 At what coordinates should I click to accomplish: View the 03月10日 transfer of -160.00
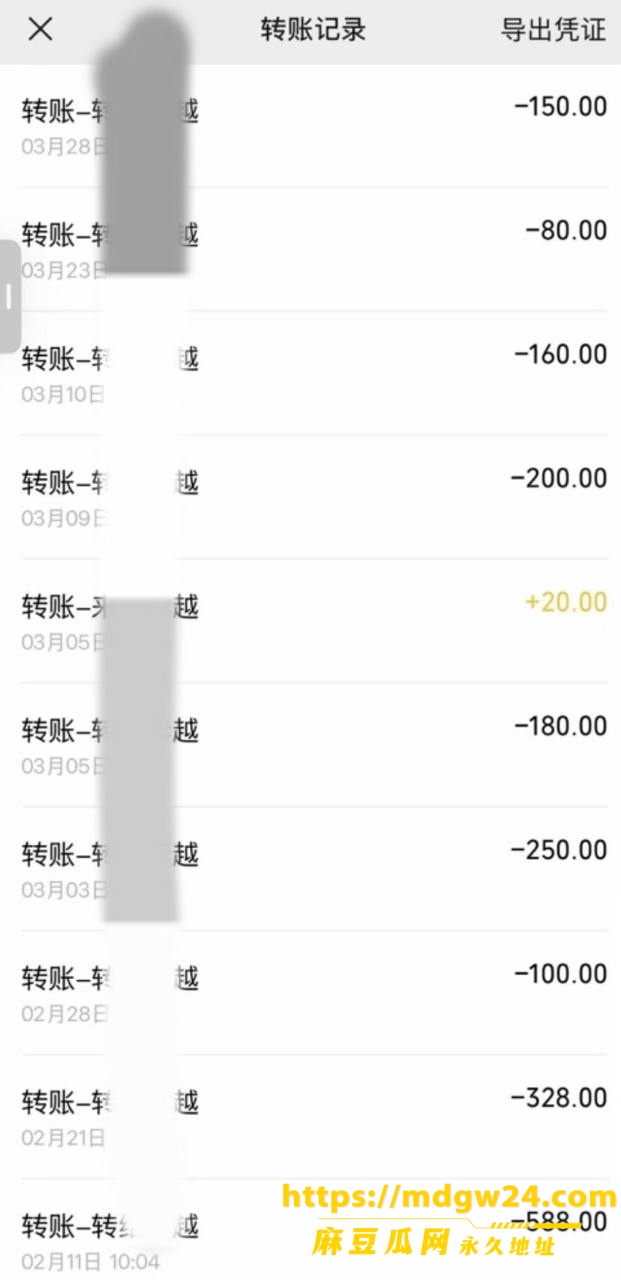(x=310, y=374)
